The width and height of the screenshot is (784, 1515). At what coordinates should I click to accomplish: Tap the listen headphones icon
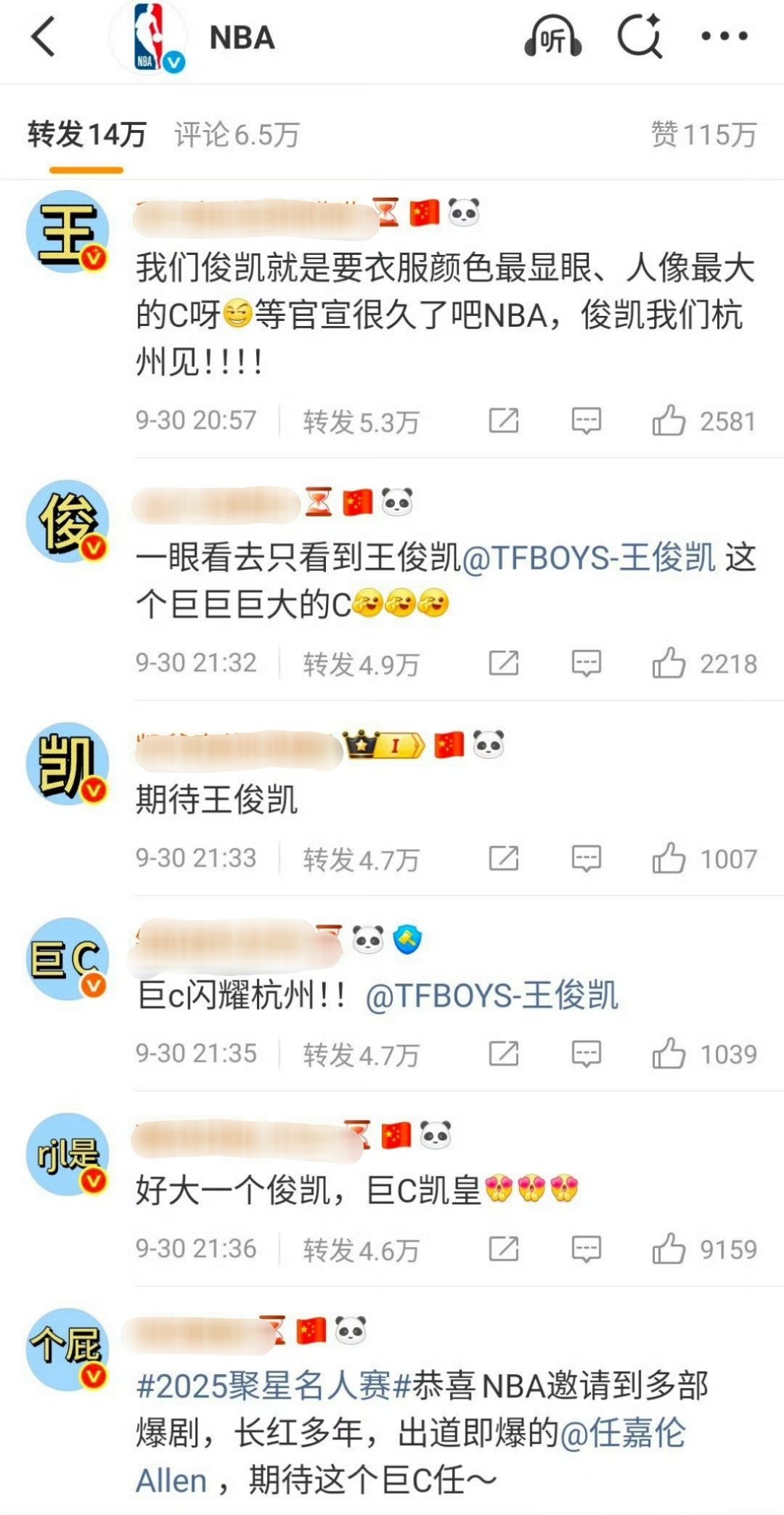[x=553, y=38]
